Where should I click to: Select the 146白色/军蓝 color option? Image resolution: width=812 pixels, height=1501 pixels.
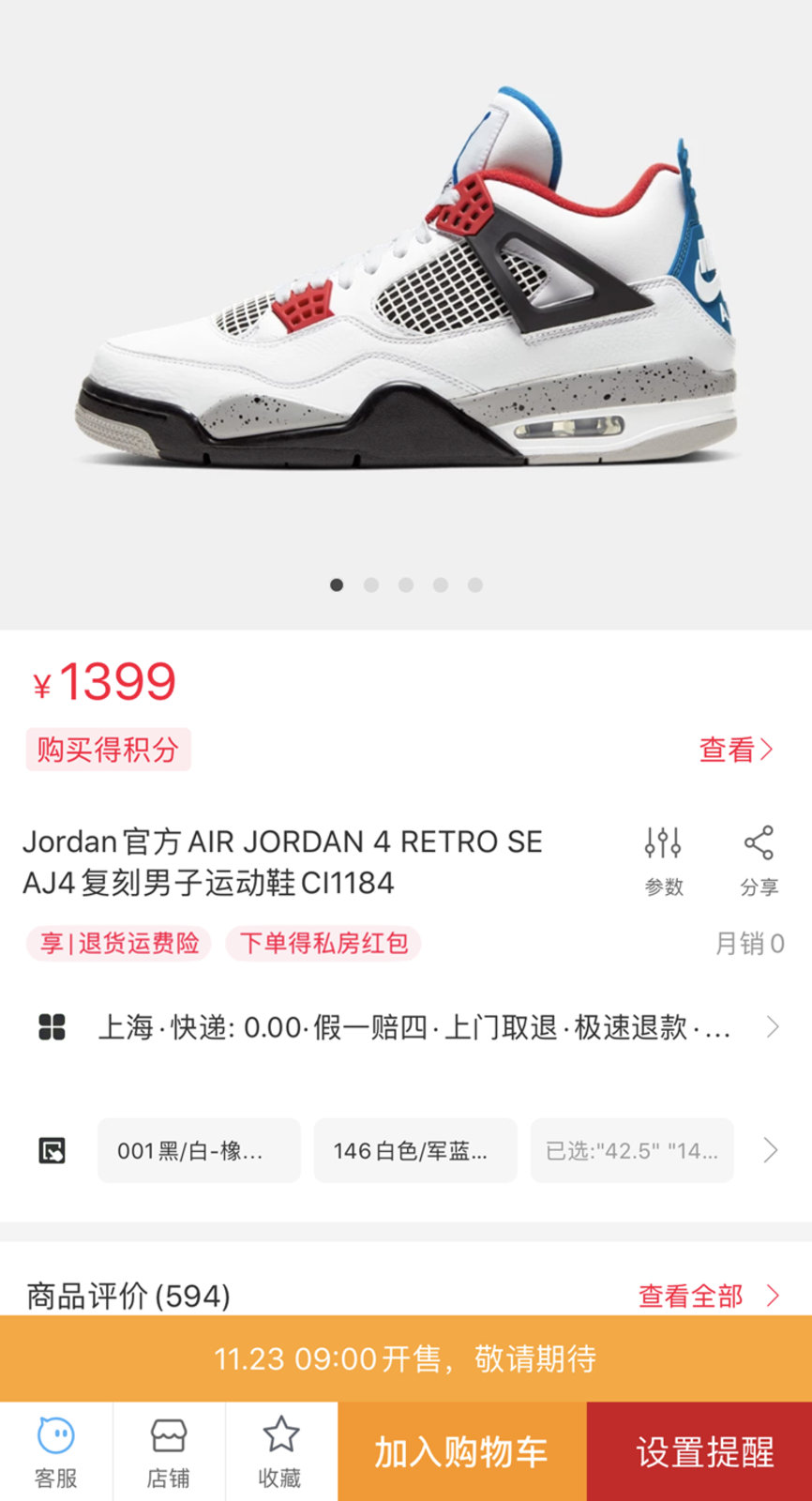click(x=415, y=1150)
